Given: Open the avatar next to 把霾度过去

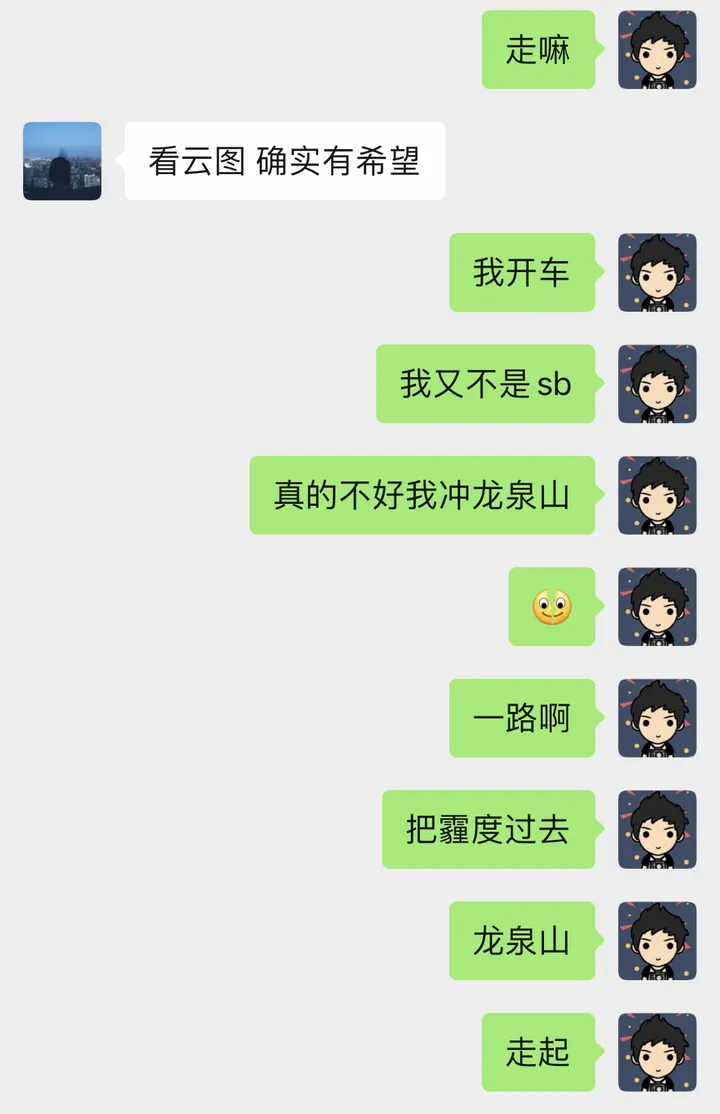Looking at the screenshot, I should [657, 829].
